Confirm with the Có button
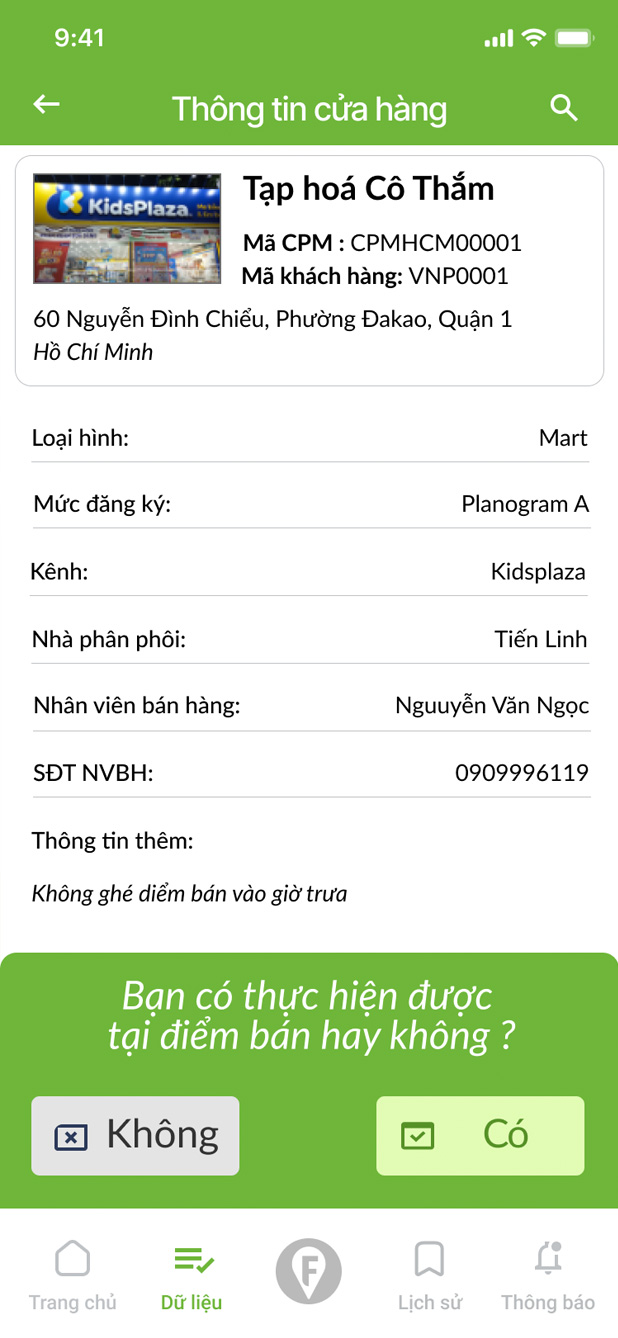618x1338 pixels. point(480,1135)
